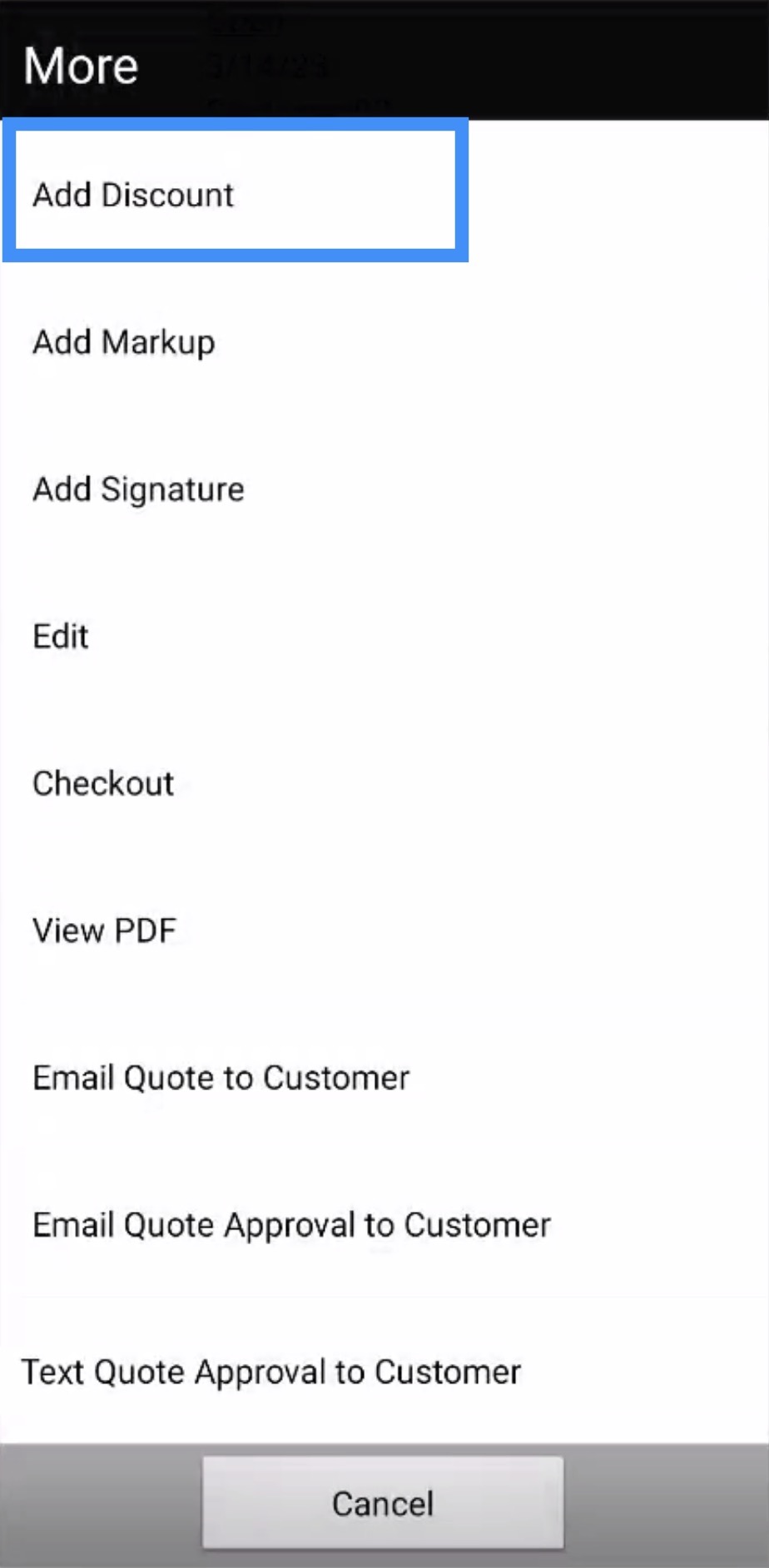Choose Add Markup from the menu

[x=124, y=342]
